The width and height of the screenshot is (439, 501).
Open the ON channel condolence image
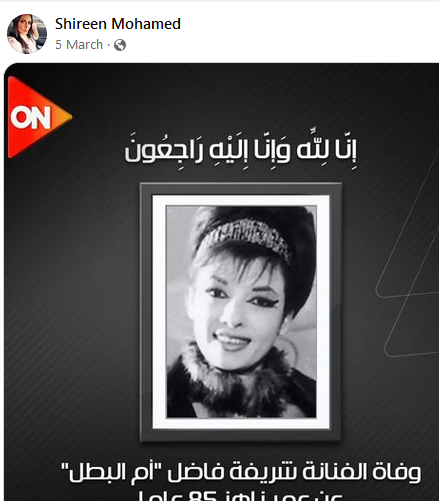[x=221, y=282]
